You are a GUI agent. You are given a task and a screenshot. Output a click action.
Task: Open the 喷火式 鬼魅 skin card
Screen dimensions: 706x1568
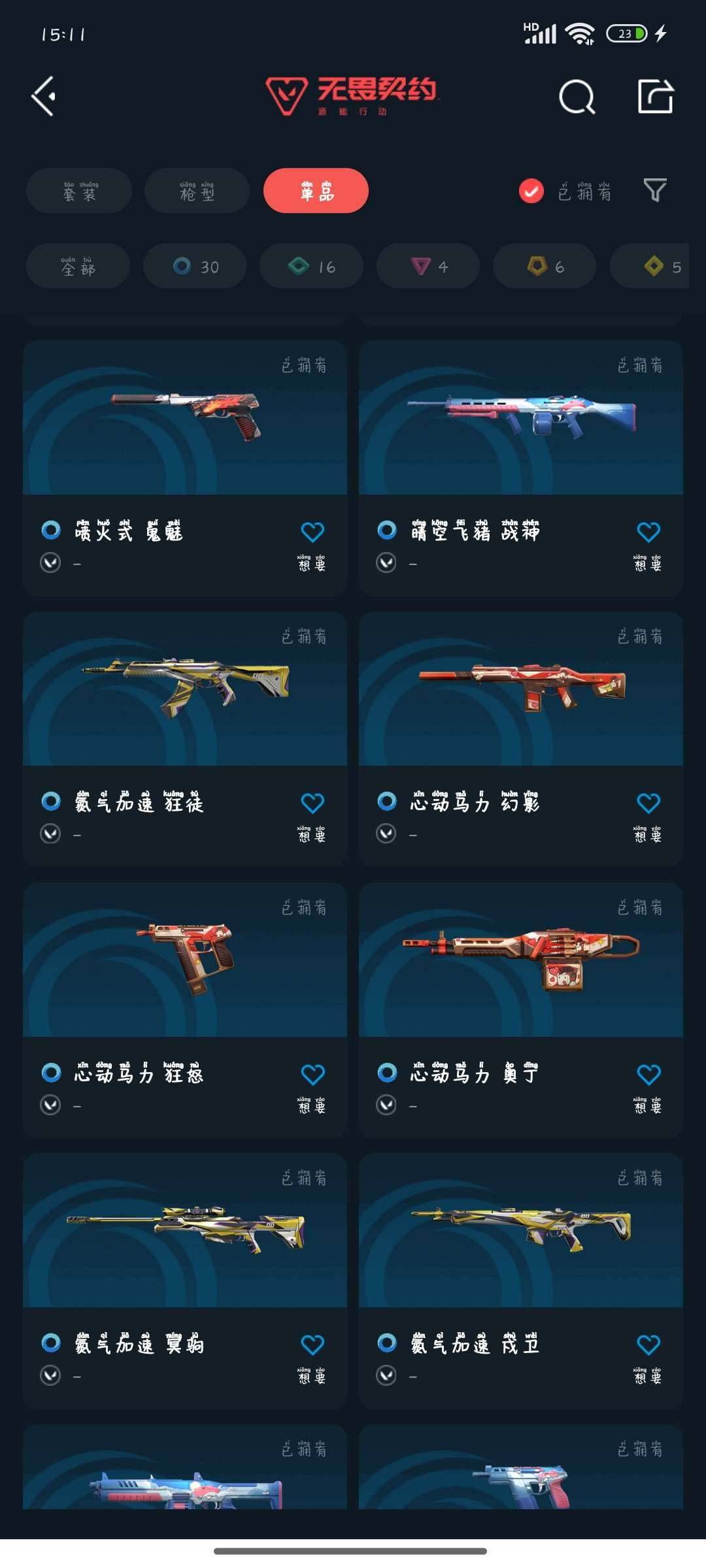tap(185, 468)
